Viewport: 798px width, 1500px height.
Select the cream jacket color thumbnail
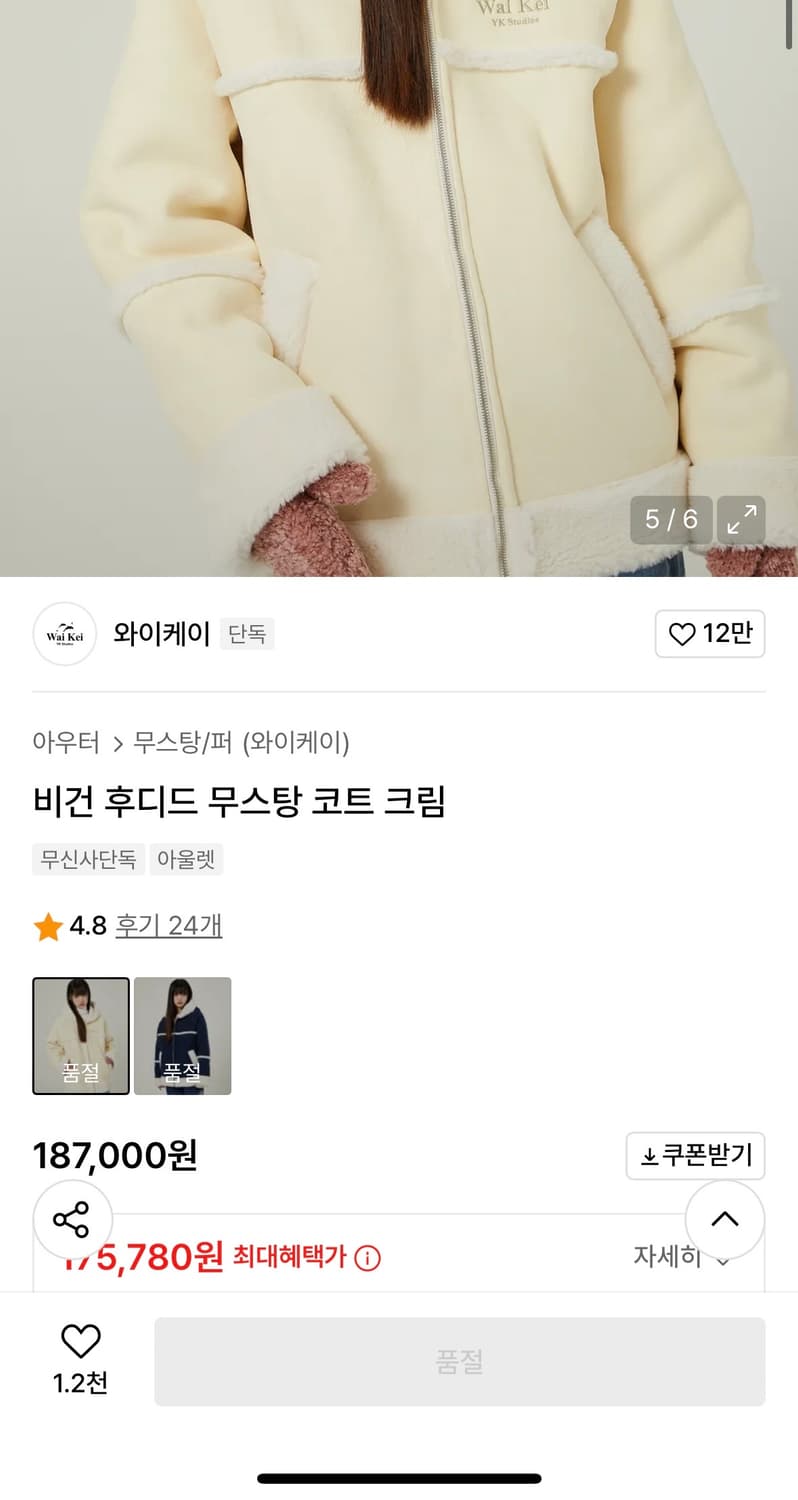81,1036
